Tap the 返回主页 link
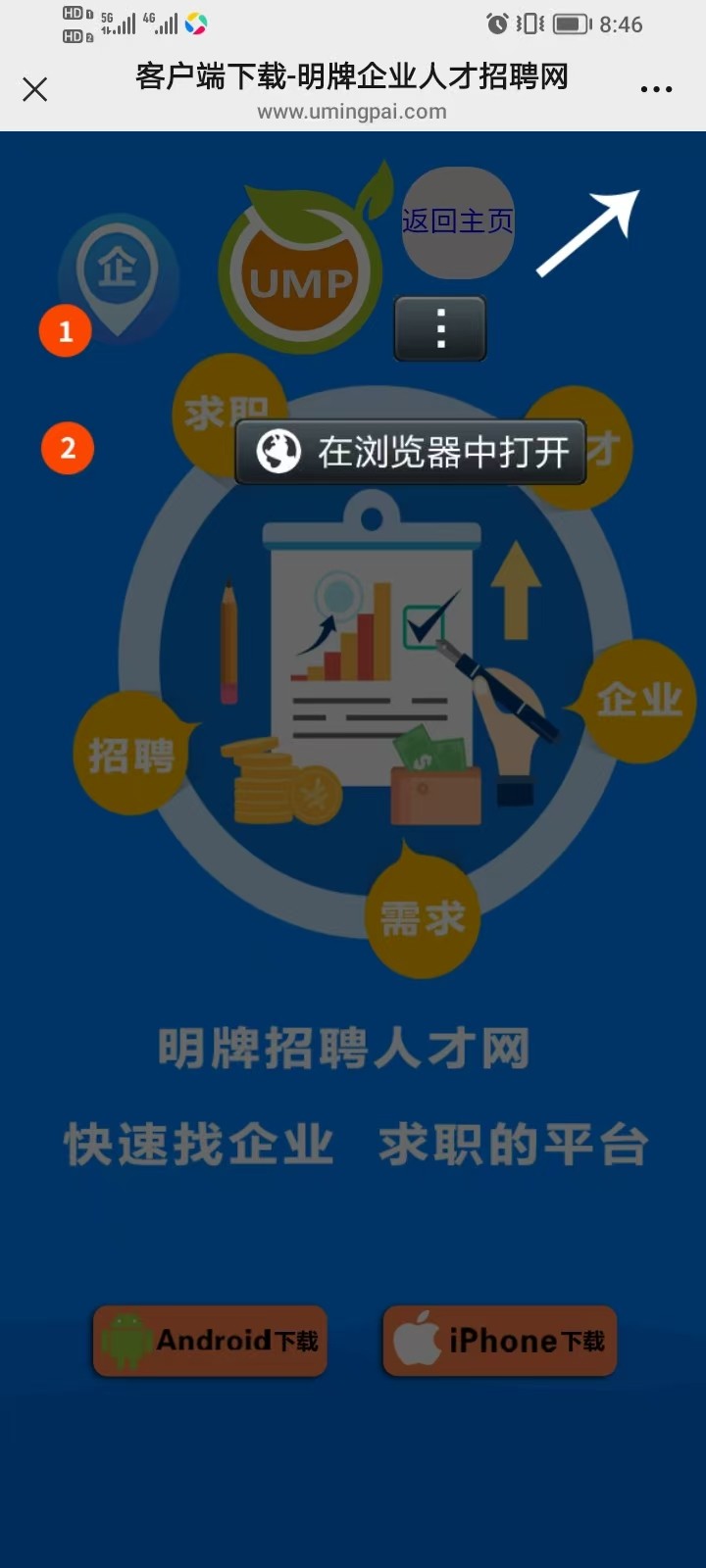The height and width of the screenshot is (1568, 706). pyautogui.click(x=457, y=221)
